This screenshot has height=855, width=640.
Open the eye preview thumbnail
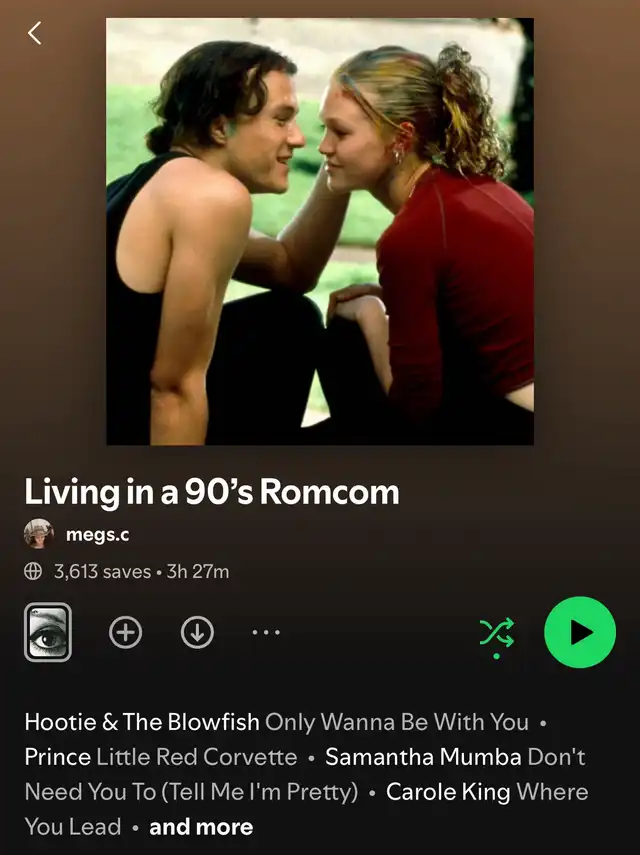[47, 632]
